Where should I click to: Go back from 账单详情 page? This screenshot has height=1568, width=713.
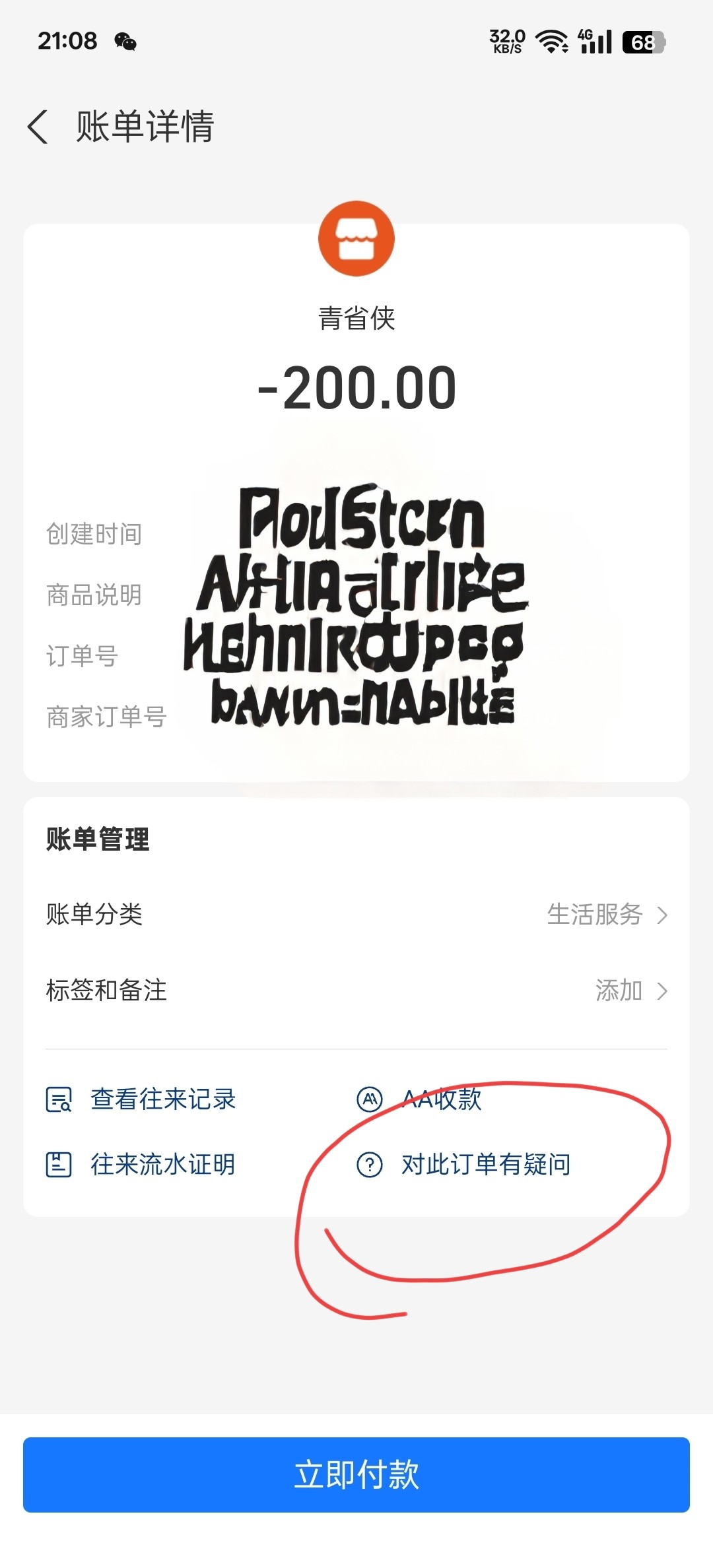[38, 127]
